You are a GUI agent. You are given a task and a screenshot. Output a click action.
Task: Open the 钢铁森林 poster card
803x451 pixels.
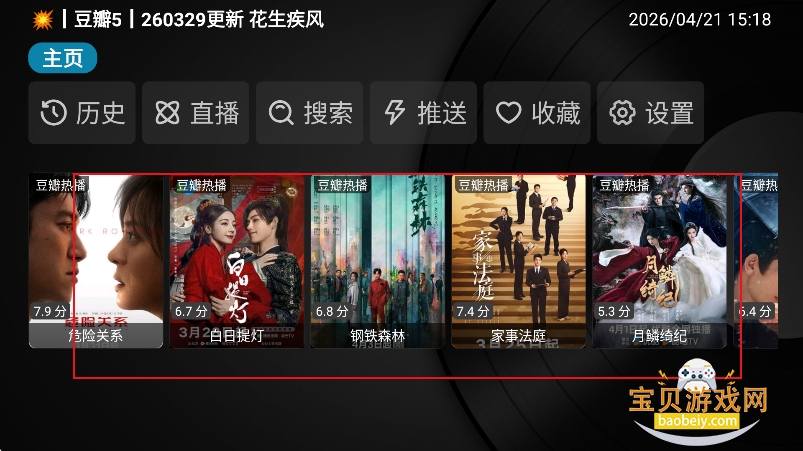coord(377,260)
